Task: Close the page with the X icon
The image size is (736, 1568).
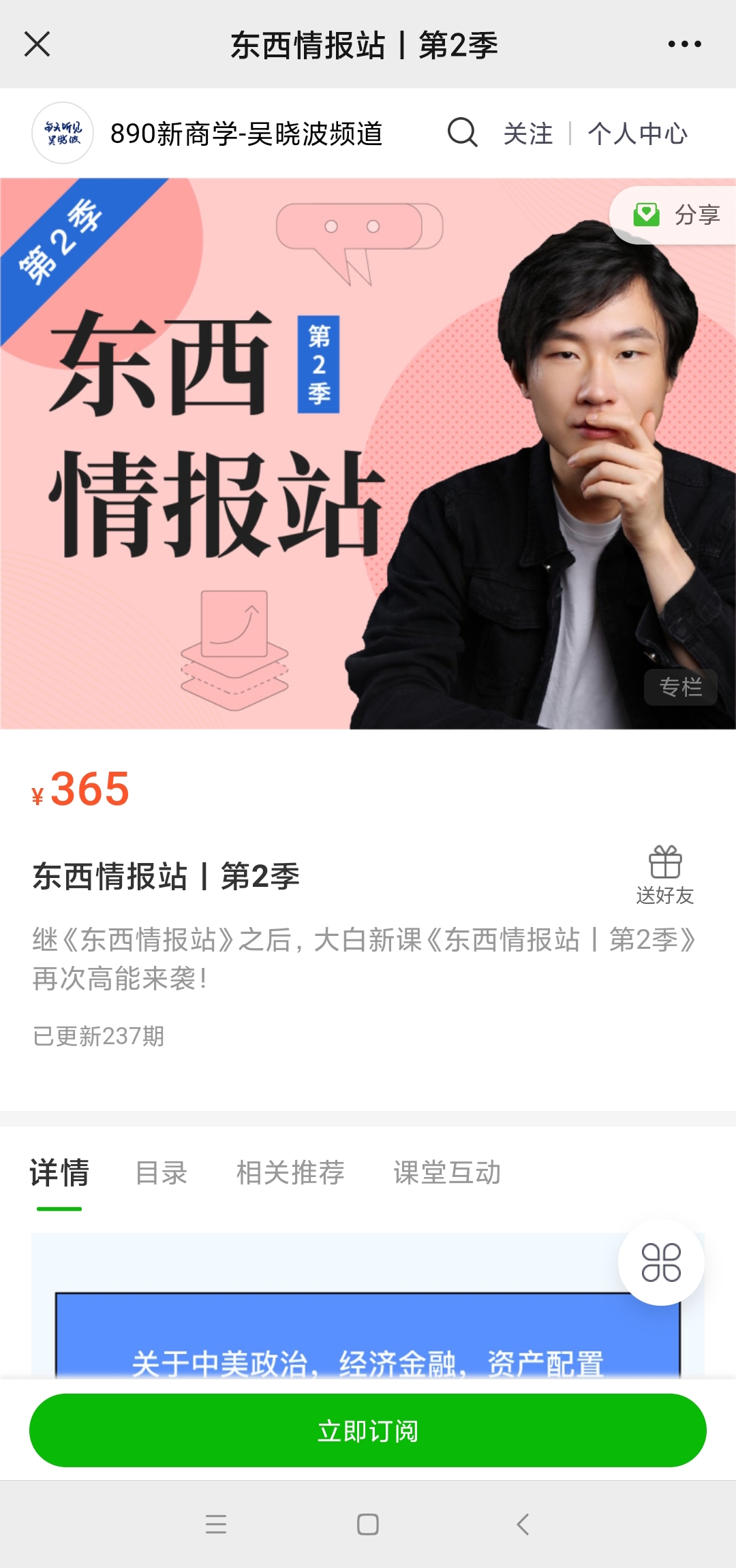Action: coord(37,44)
